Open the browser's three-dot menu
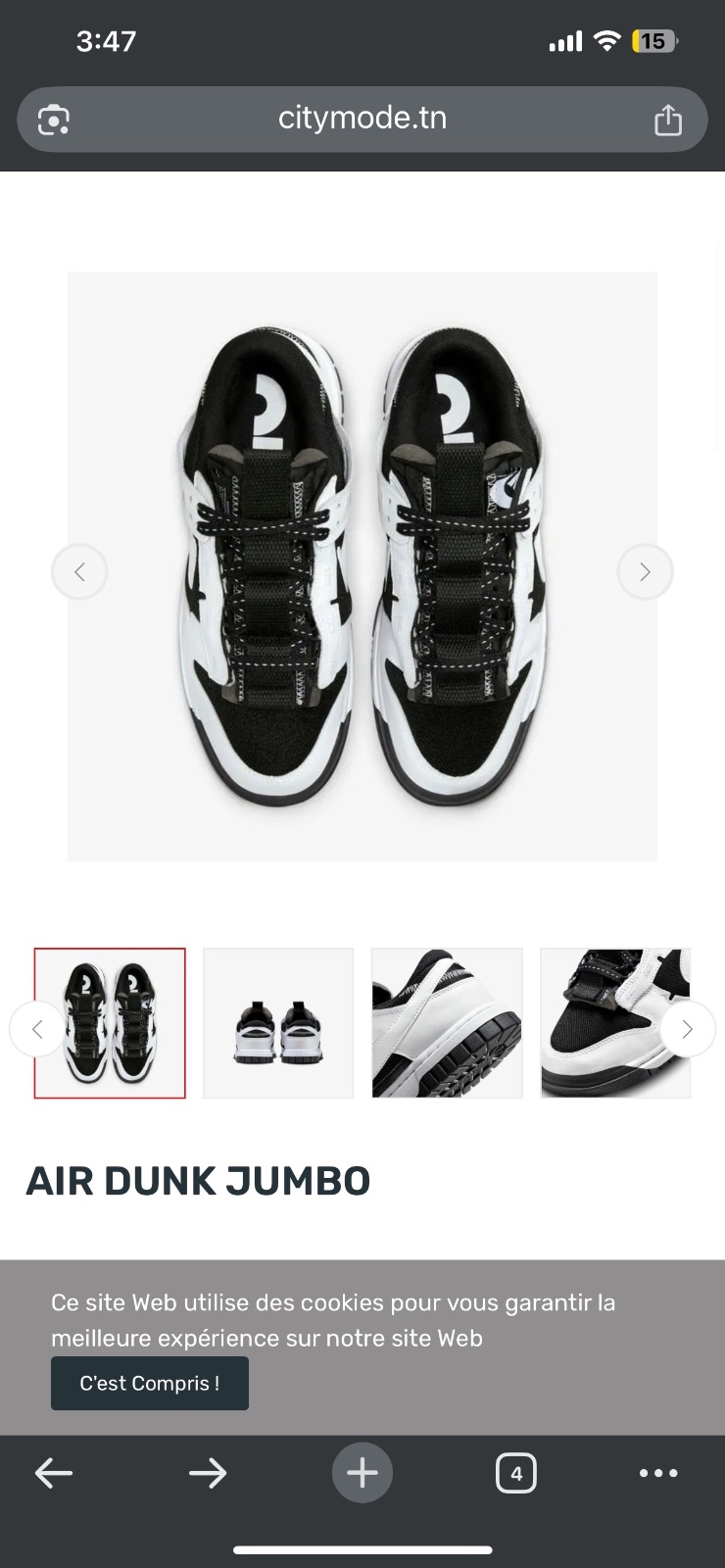The height and width of the screenshot is (1568, 725). coord(658,1472)
